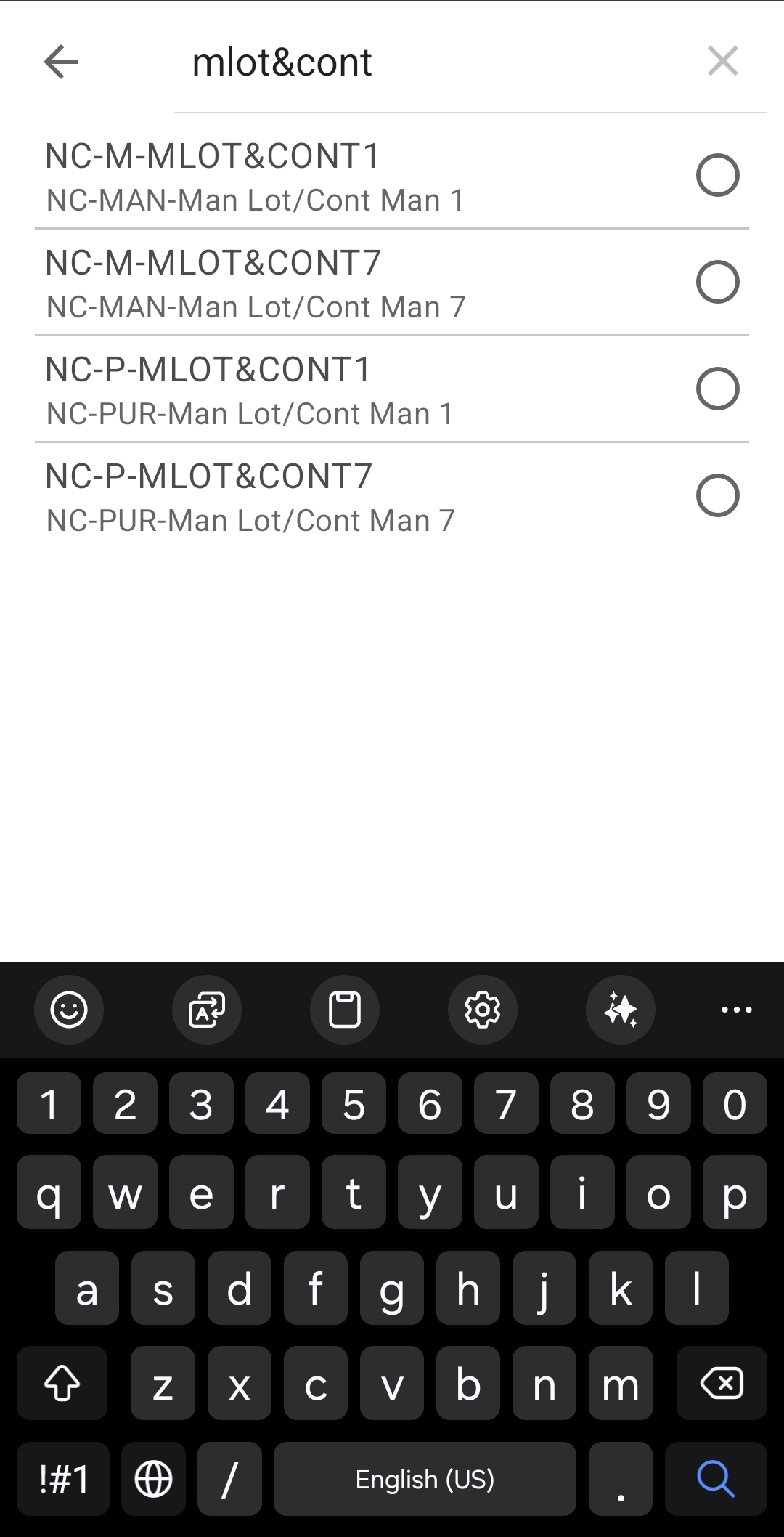Open keyboard settings via the gear icon
The height and width of the screenshot is (1537, 784).
pyautogui.click(x=482, y=1010)
